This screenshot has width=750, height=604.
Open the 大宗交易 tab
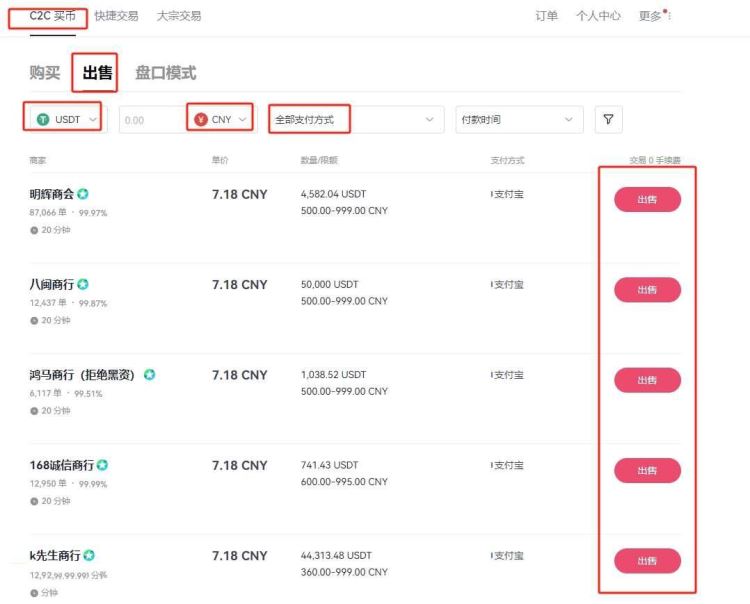(x=179, y=16)
